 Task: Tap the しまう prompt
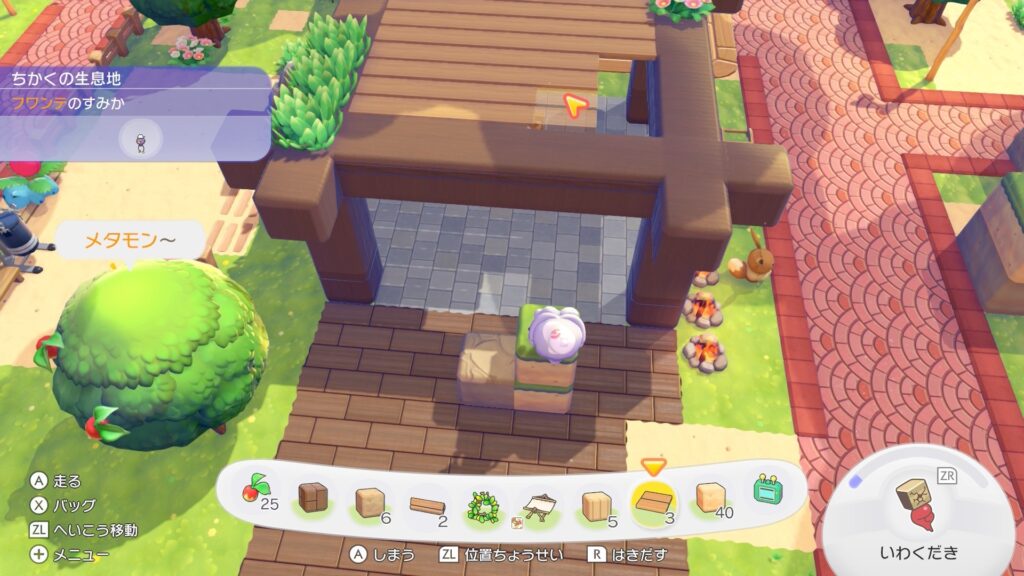(380, 554)
